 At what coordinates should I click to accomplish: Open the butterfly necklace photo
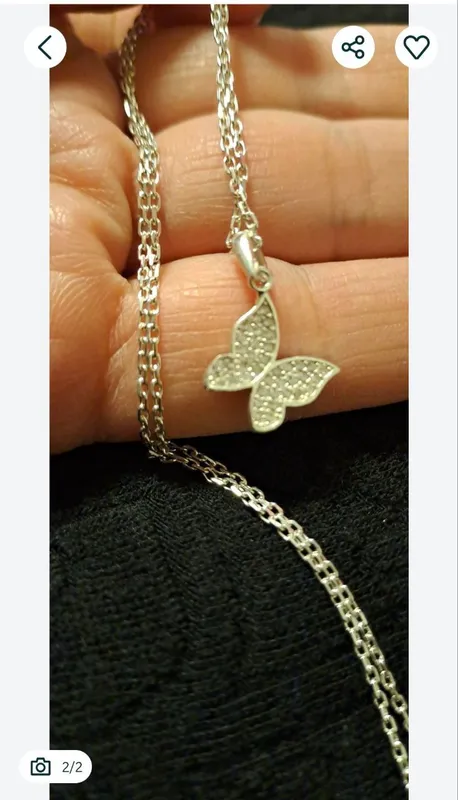coord(229,402)
